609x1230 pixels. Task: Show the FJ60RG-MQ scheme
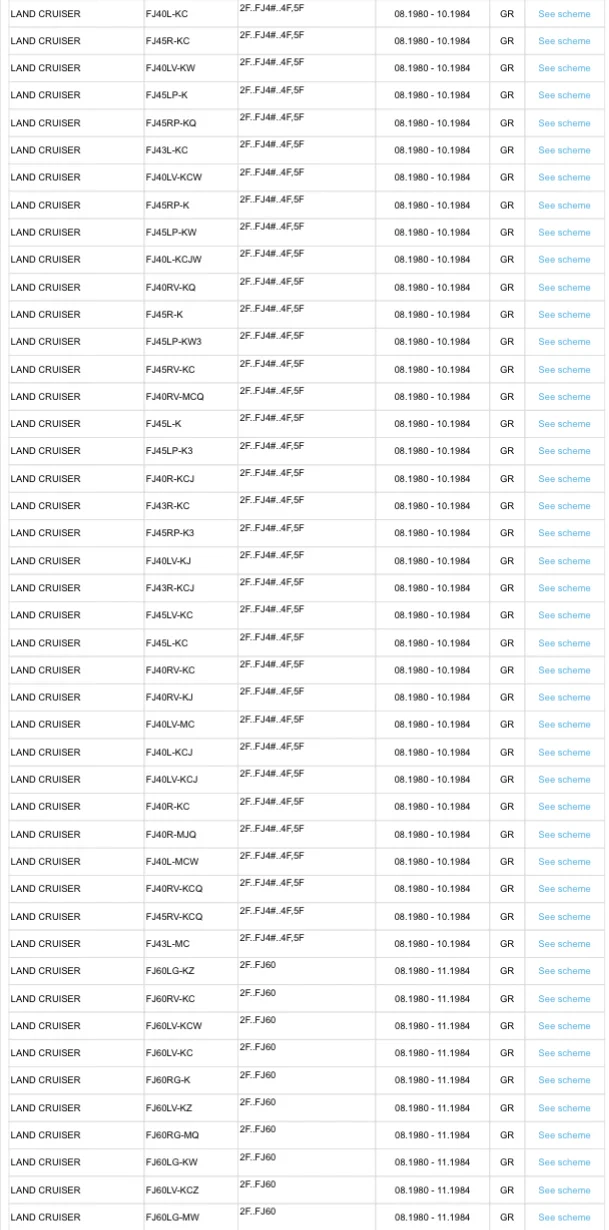pyautogui.click(x=564, y=1135)
